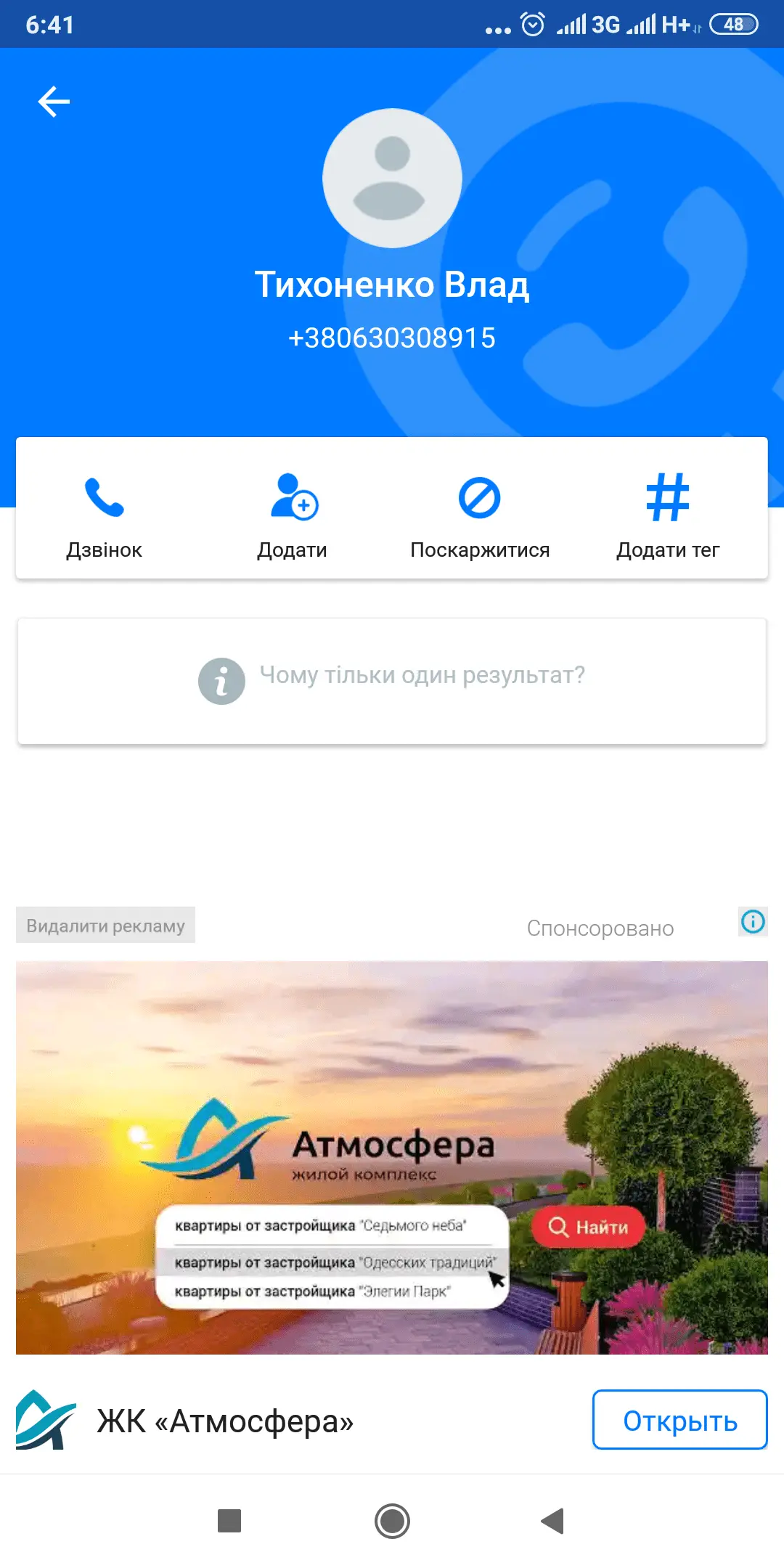Go to the system home screen
Image resolution: width=784 pixels, height=1568 pixels.
point(392,1521)
